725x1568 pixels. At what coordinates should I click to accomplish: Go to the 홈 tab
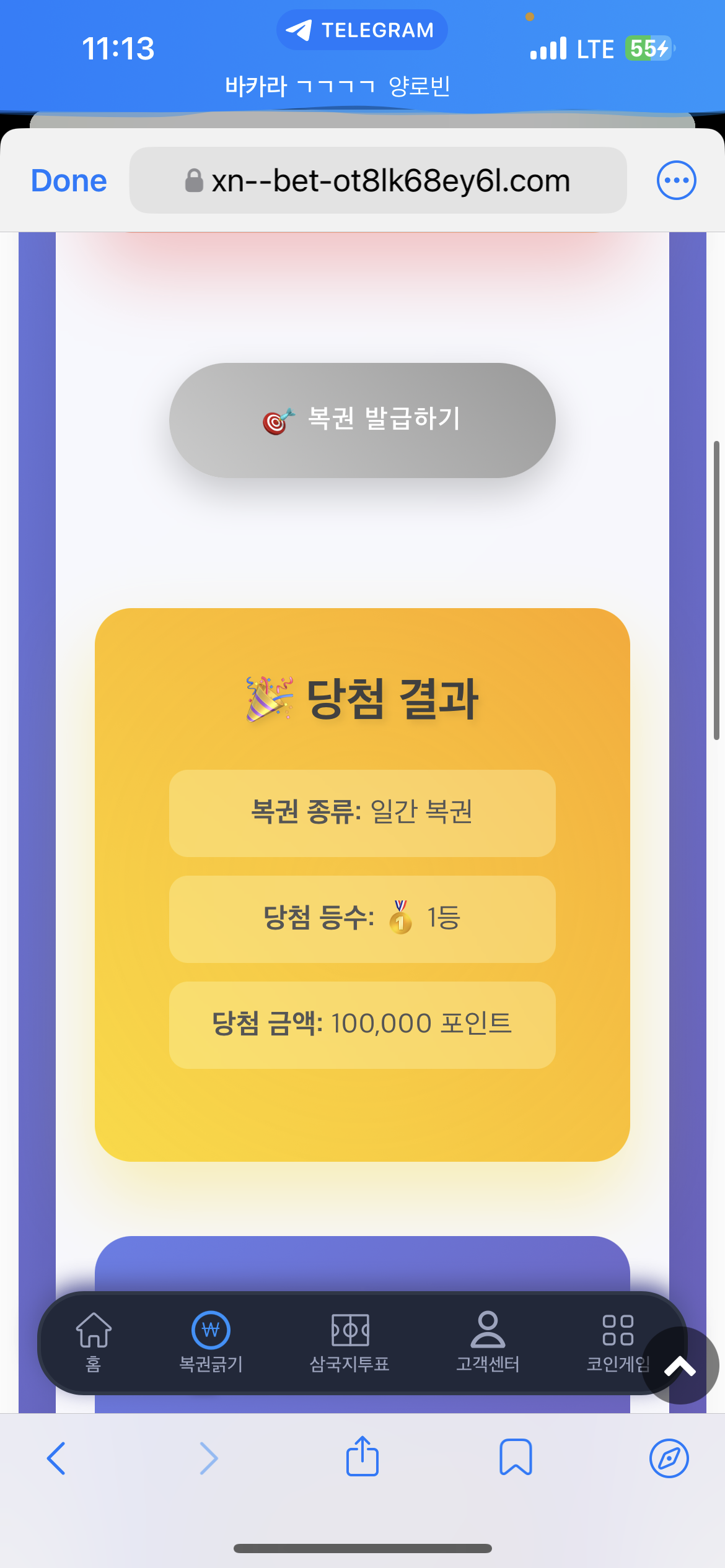coord(94,1342)
